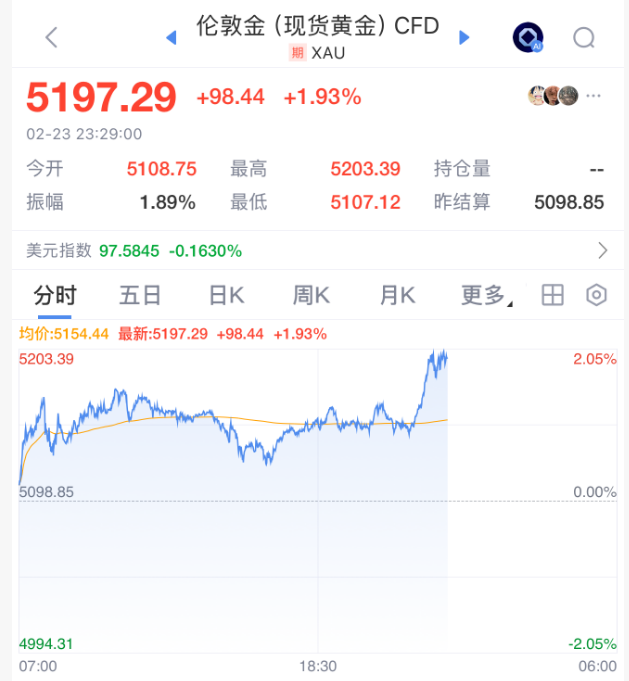Select the 分时 chart tab
The width and height of the screenshot is (629, 681).
tap(54, 295)
